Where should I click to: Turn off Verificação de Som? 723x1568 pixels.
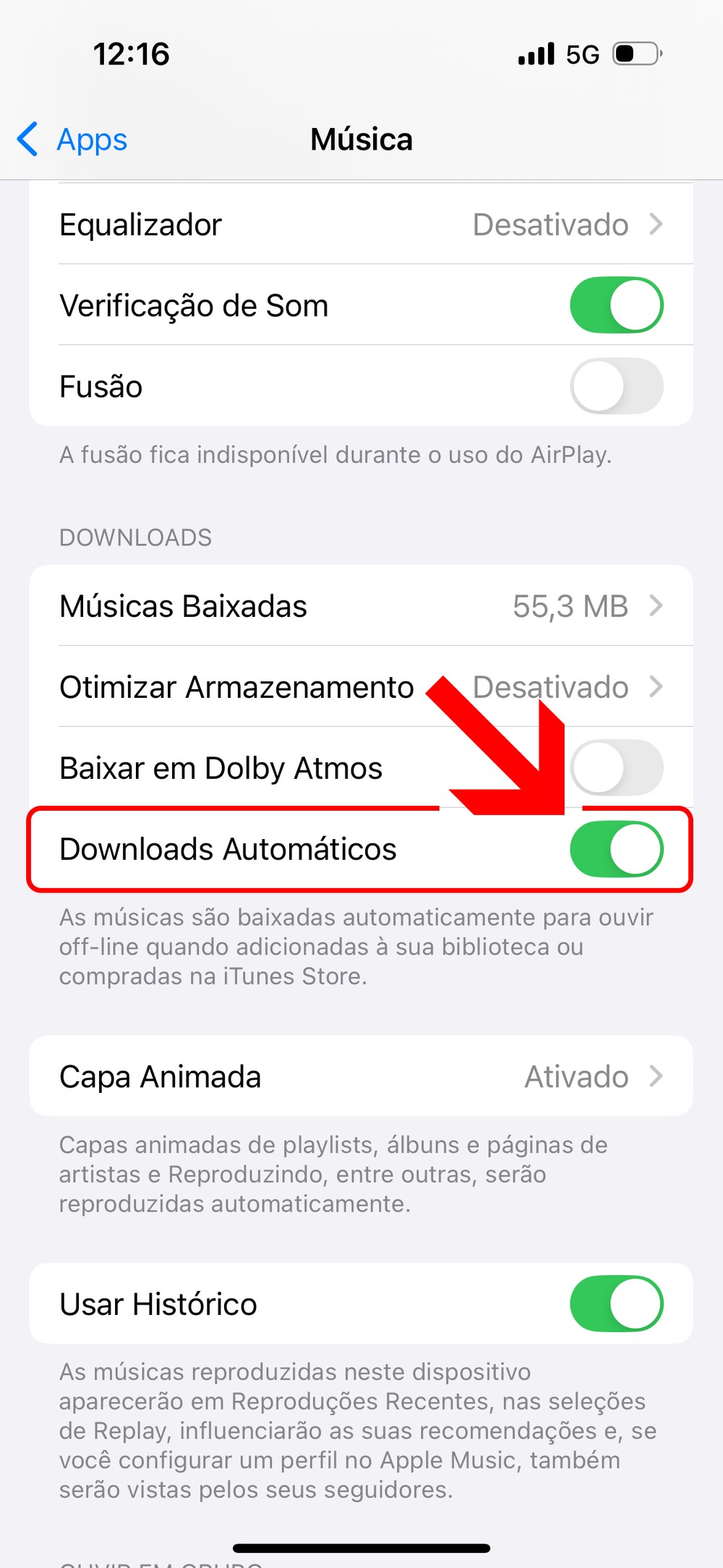616,305
